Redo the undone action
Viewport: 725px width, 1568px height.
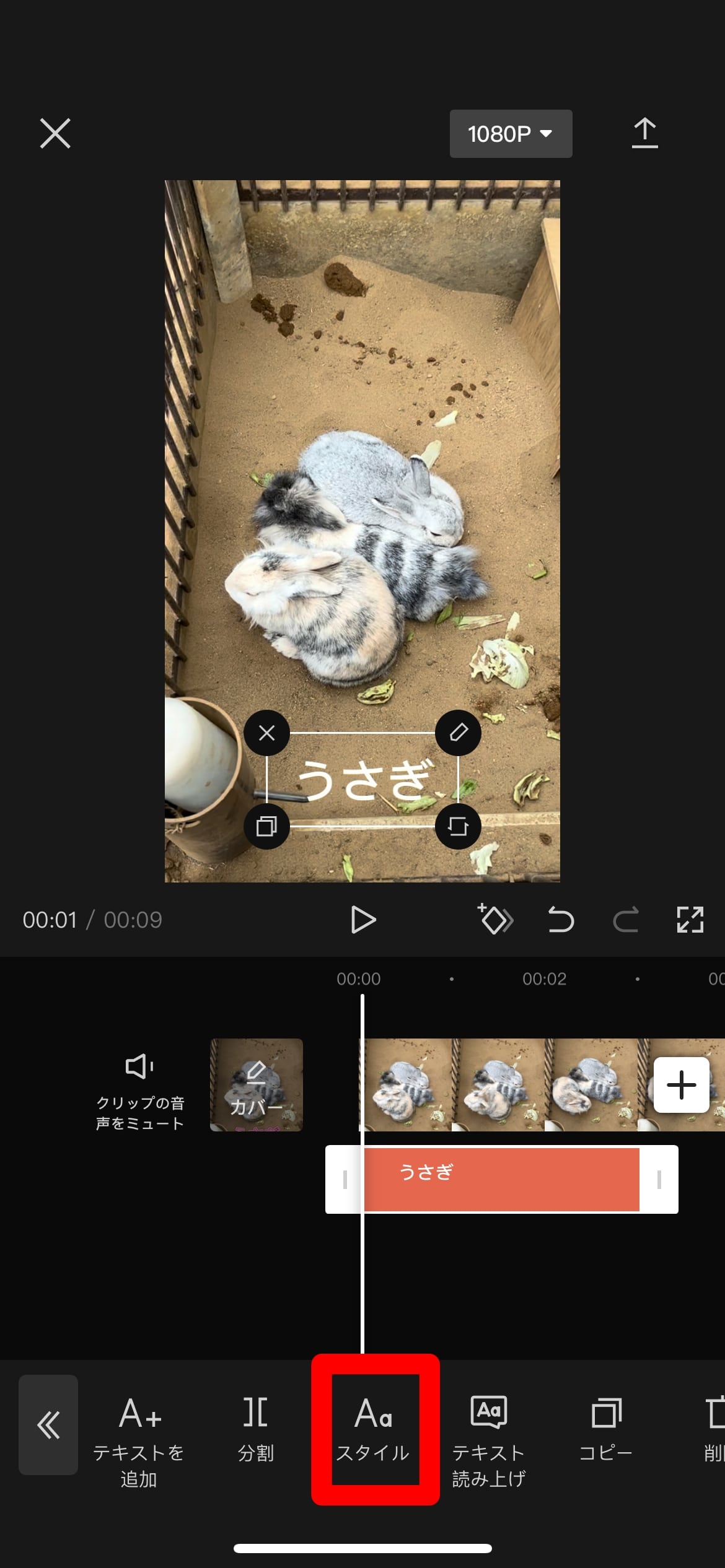pyautogui.click(x=626, y=920)
